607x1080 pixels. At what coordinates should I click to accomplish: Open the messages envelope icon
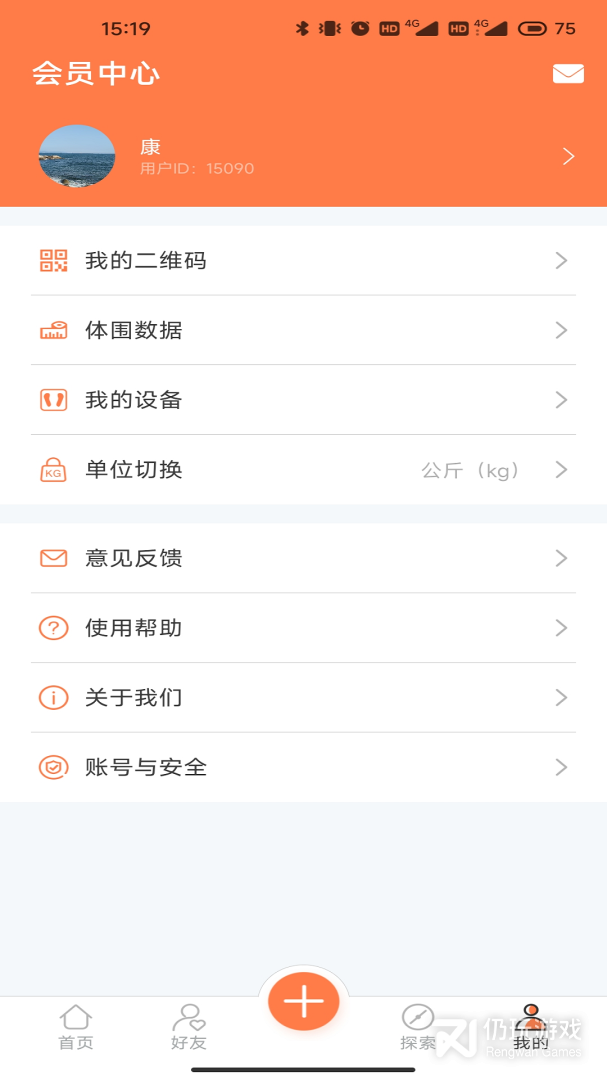[x=568, y=73]
